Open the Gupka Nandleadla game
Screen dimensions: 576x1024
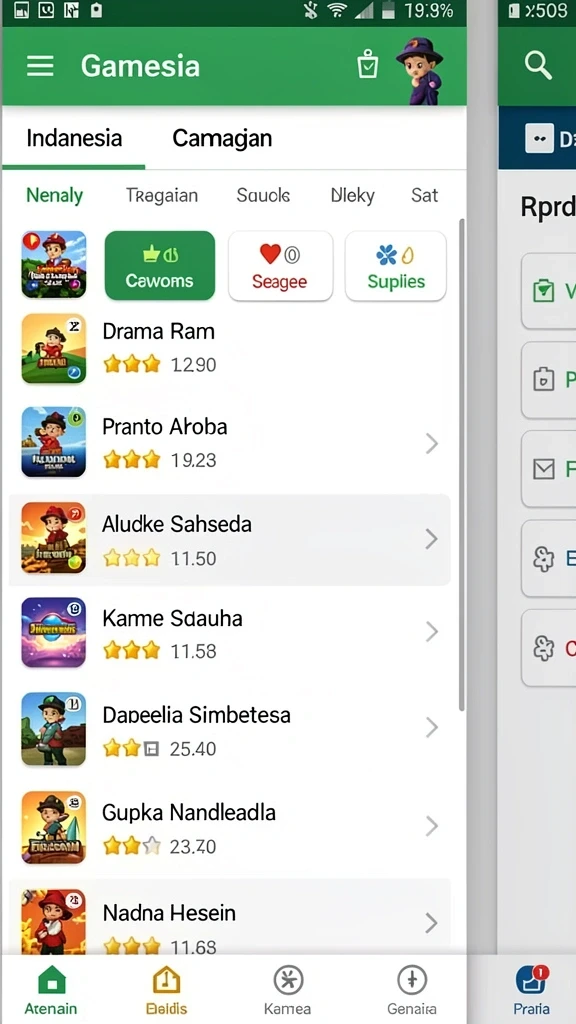pos(229,827)
